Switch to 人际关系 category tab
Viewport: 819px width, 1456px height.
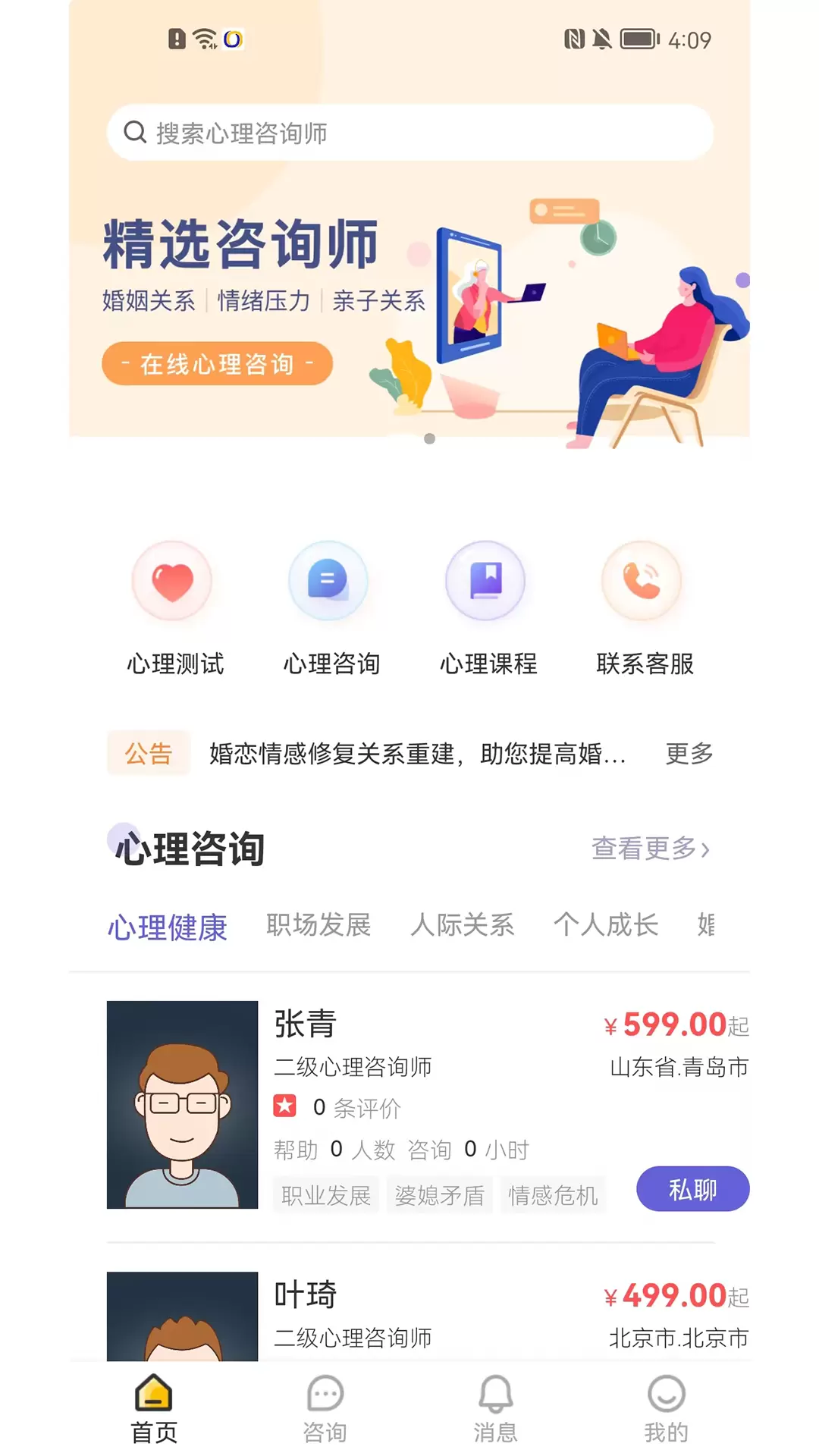point(463,925)
